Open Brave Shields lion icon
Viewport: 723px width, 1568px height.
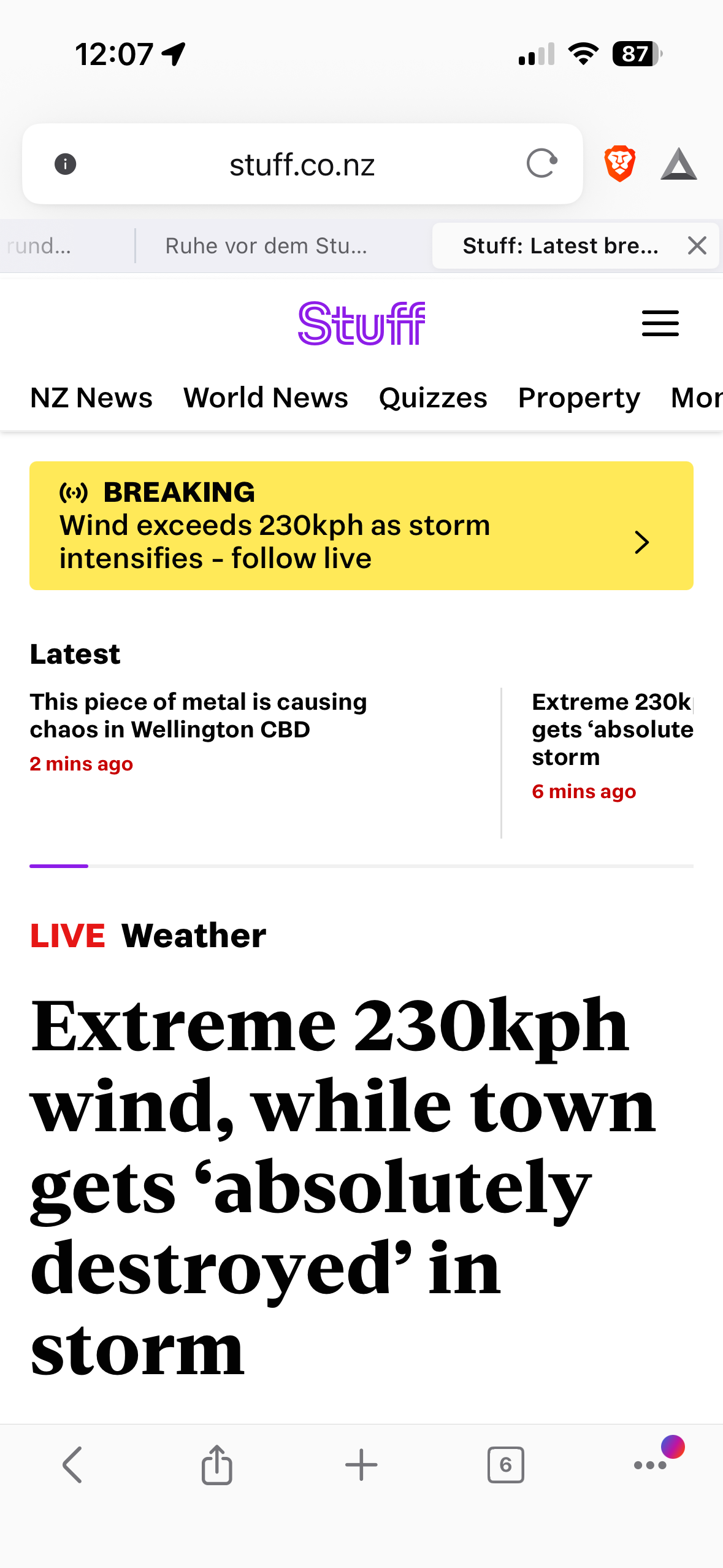(x=619, y=164)
